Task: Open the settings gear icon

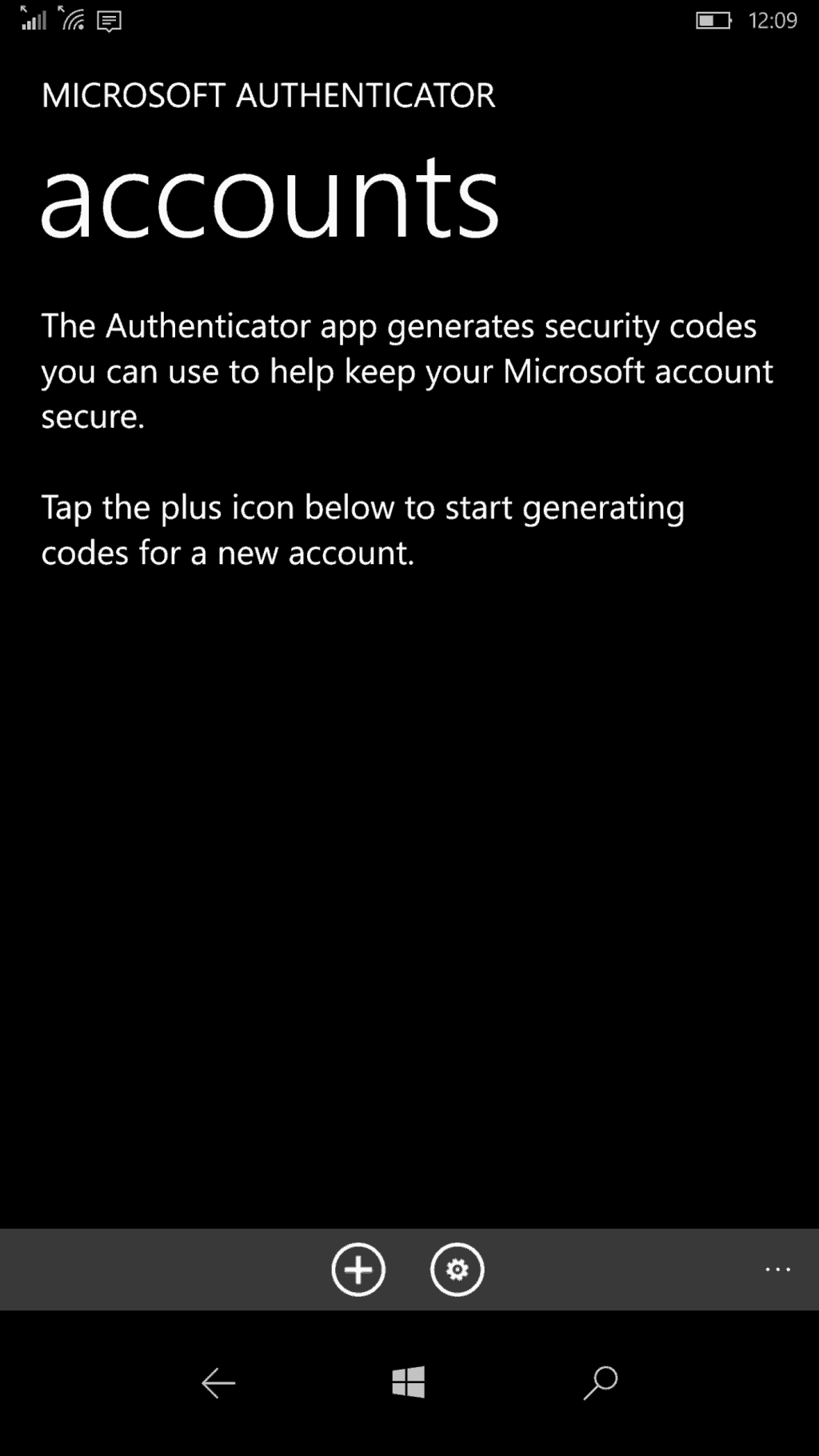Action: coord(457,1270)
